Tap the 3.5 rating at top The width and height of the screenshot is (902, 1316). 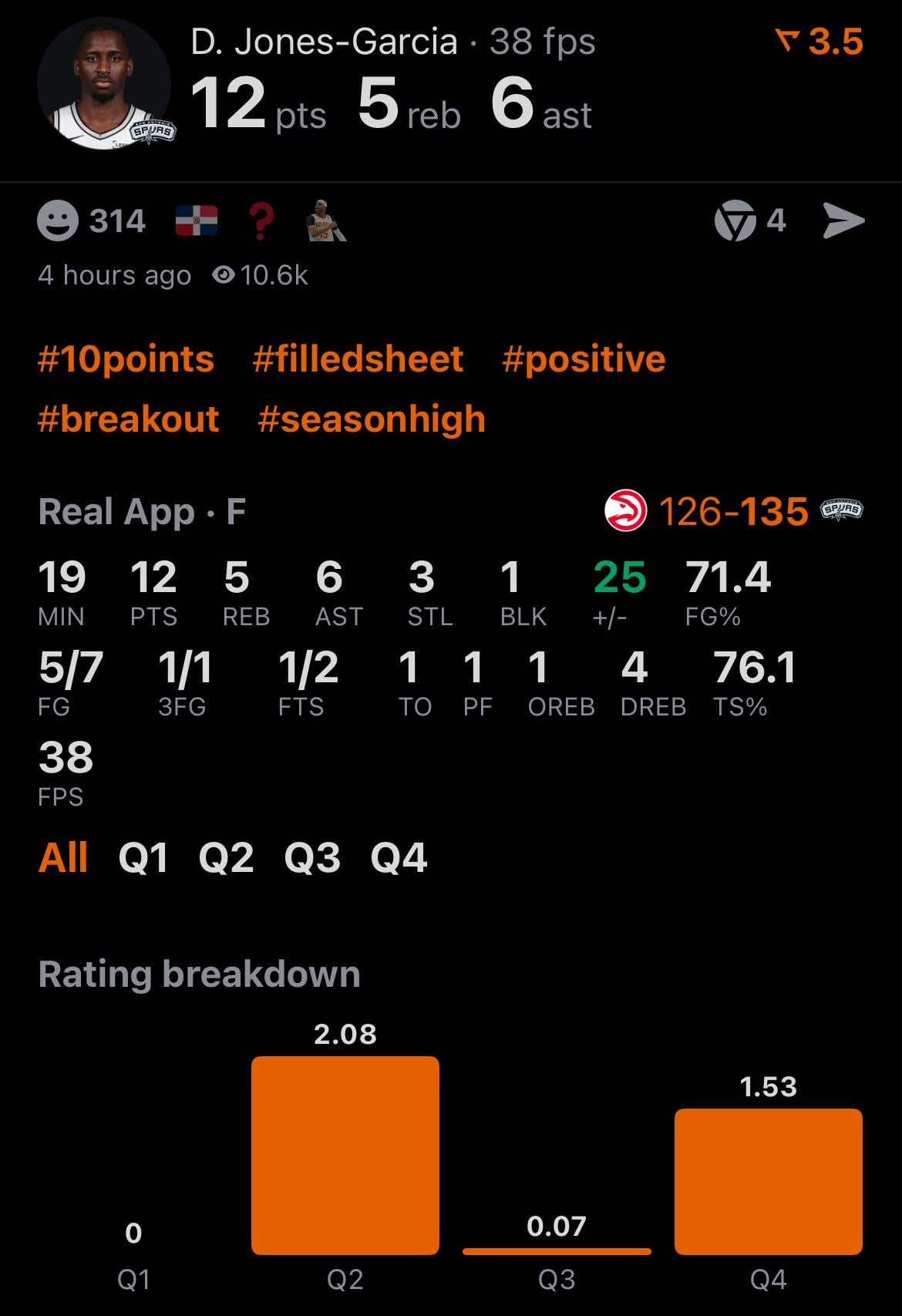click(820, 42)
